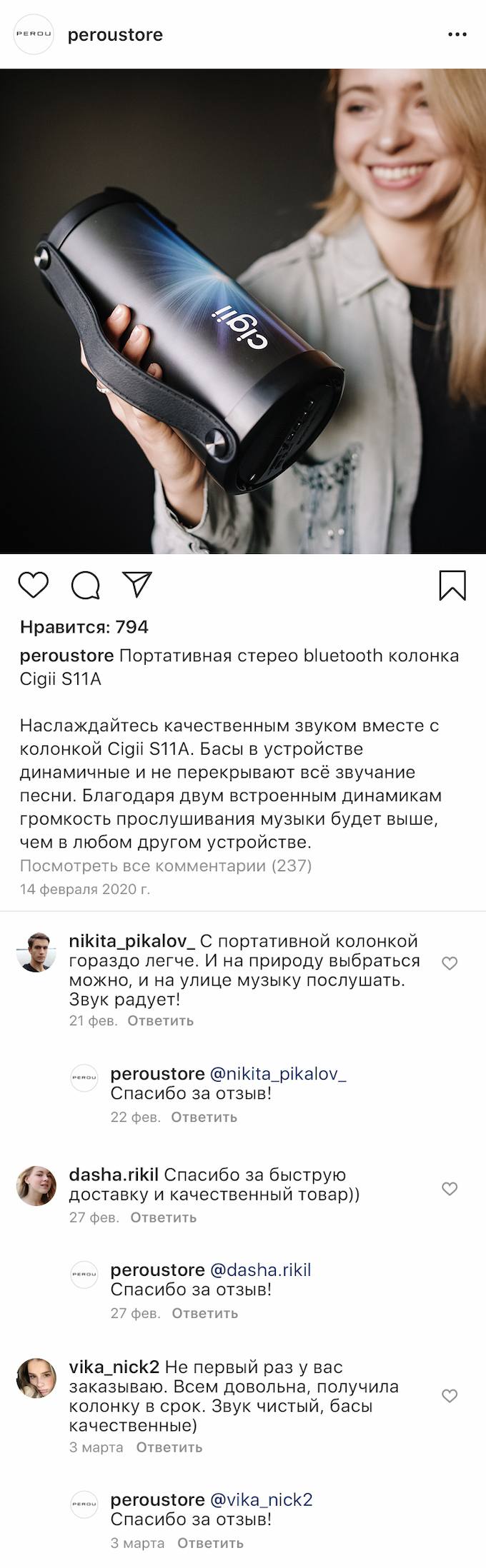Open vika_nick2's profile avatar

click(x=36, y=1378)
